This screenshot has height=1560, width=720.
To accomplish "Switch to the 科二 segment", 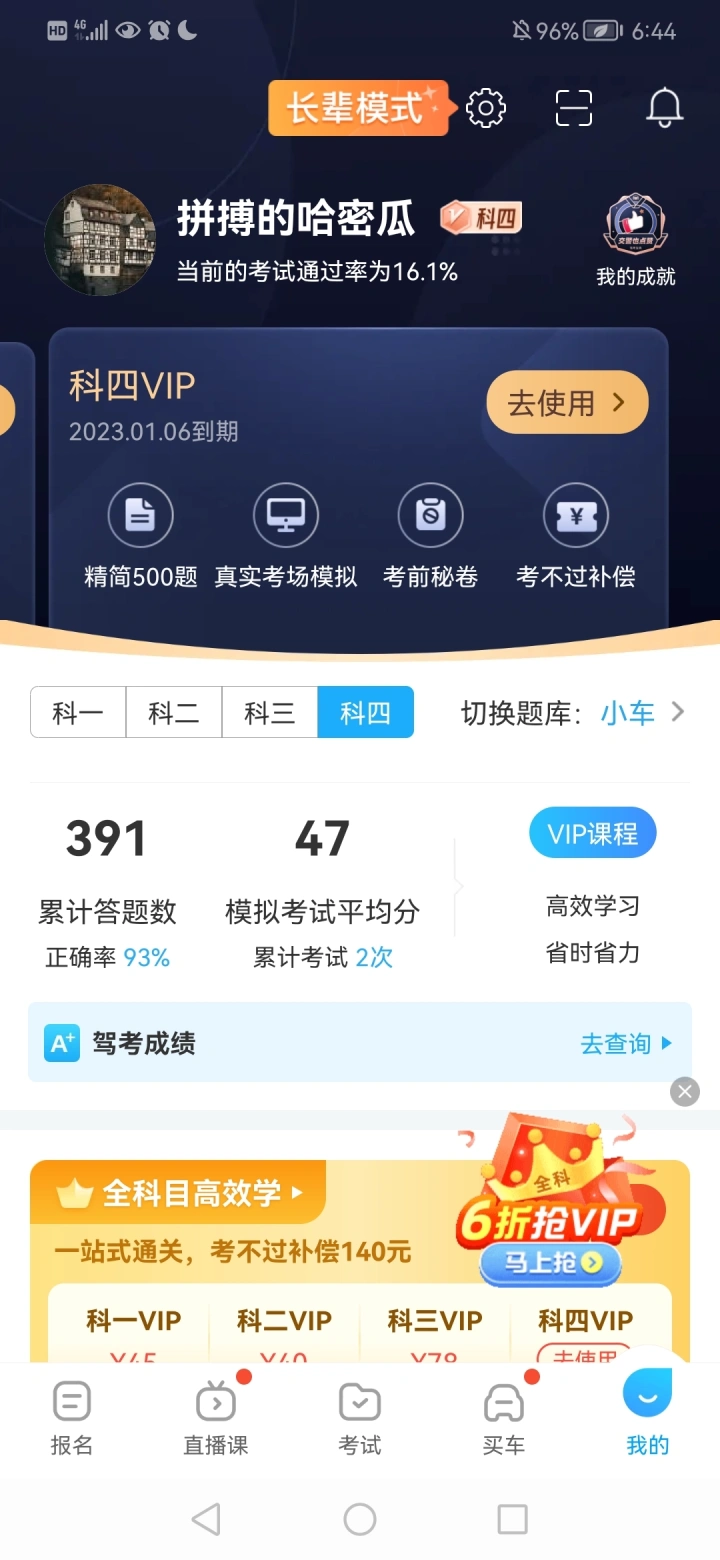I will click(174, 712).
